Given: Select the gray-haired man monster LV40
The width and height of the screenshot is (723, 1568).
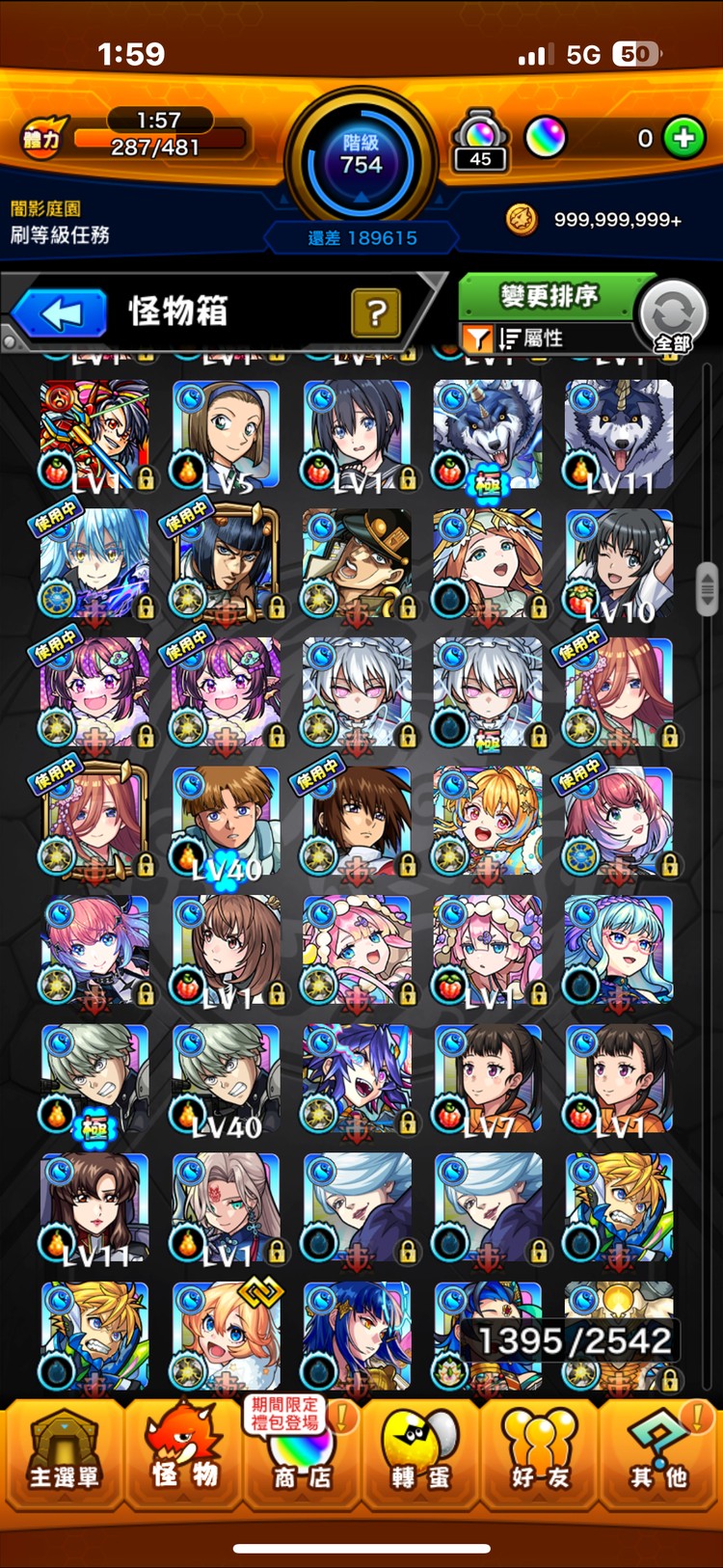Looking at the screenshot, I should tap(227, 1078).
